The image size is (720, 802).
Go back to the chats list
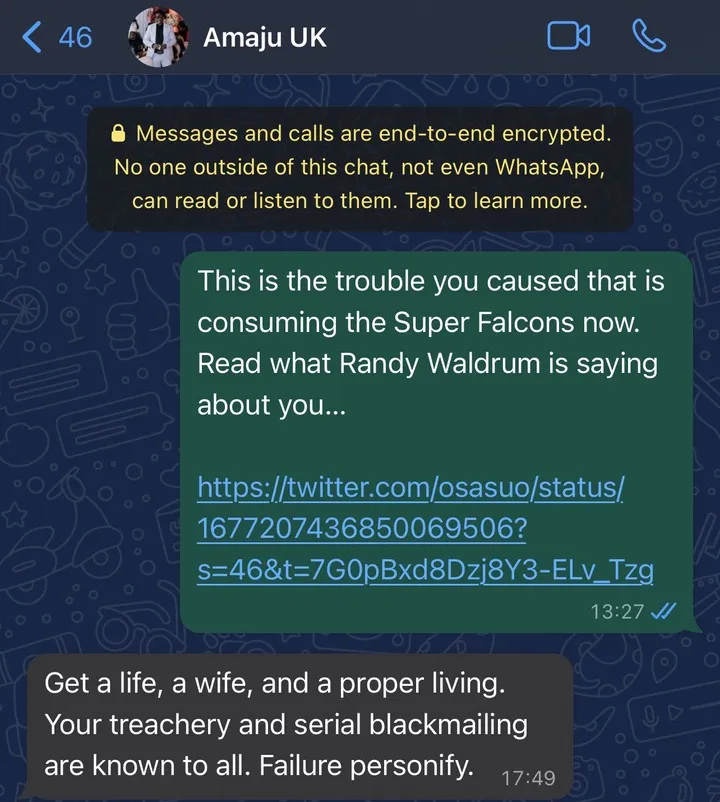56,38
